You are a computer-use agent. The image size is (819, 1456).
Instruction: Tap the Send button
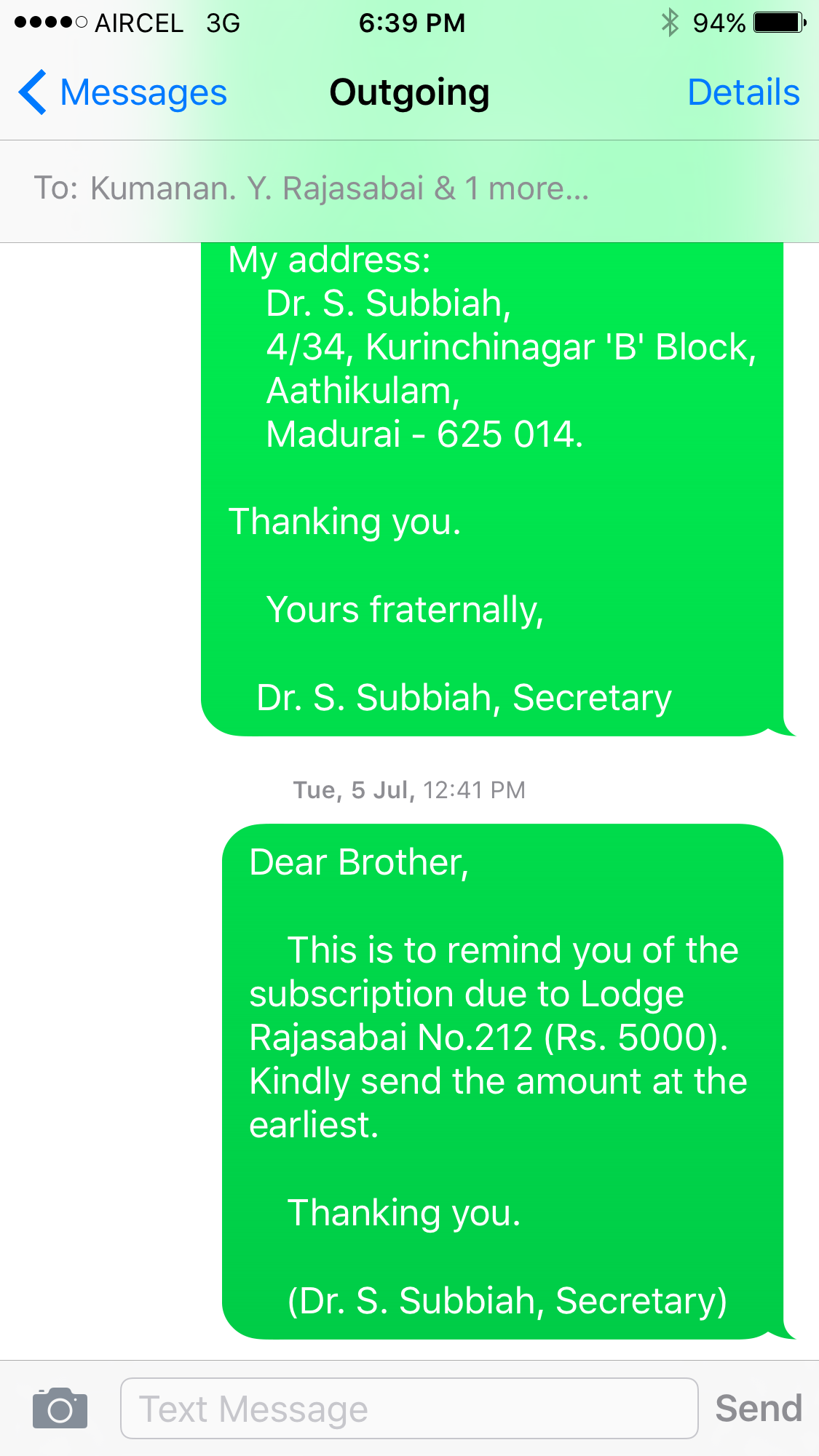(x=759, y=1408)
